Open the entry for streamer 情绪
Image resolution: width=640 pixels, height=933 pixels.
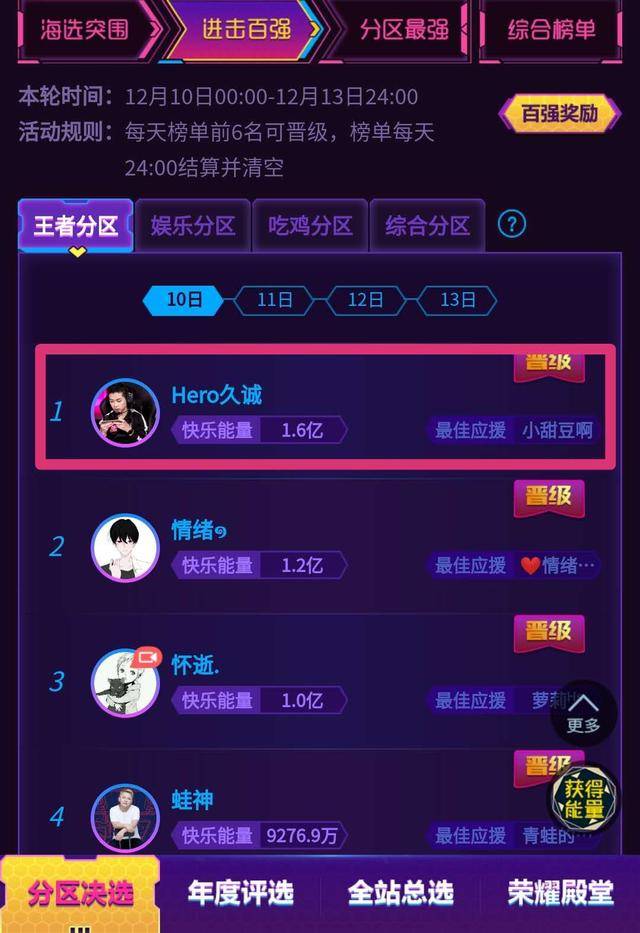pyautogui.click(x=325, y=546)
